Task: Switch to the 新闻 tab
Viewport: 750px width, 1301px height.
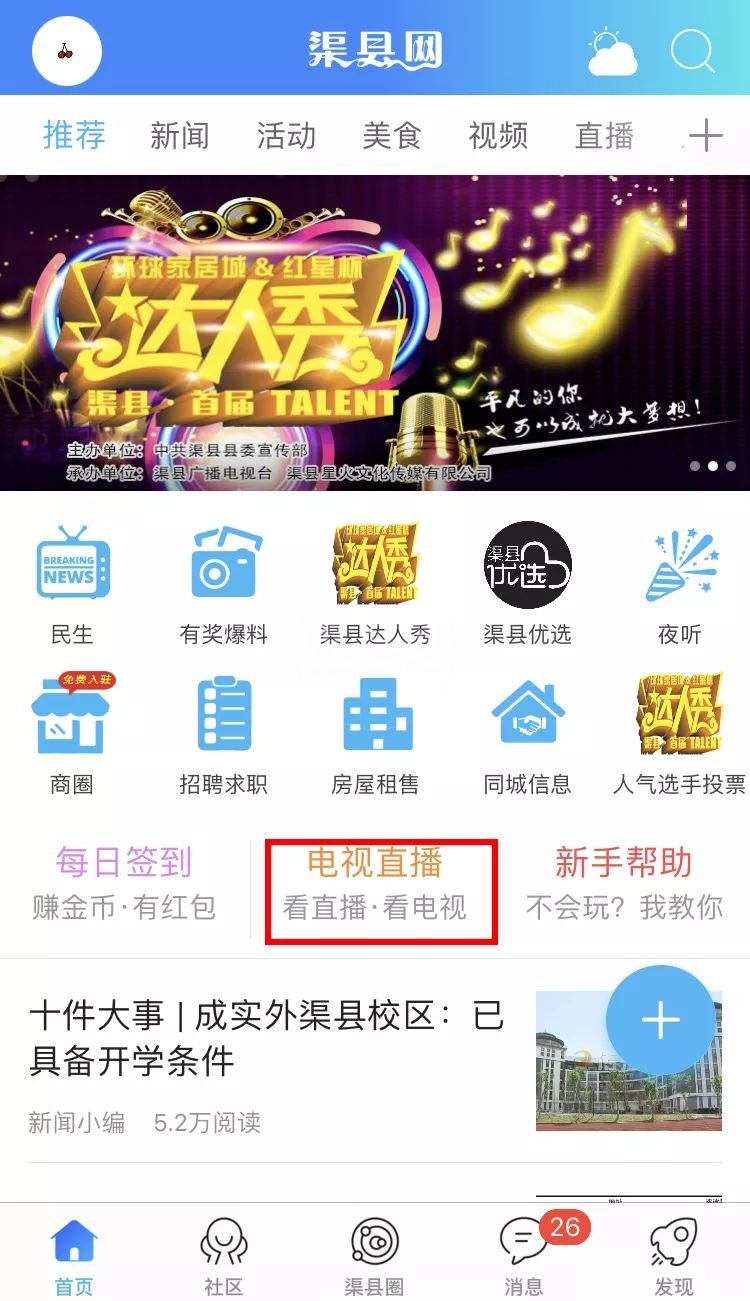Action: click(180, 136)
